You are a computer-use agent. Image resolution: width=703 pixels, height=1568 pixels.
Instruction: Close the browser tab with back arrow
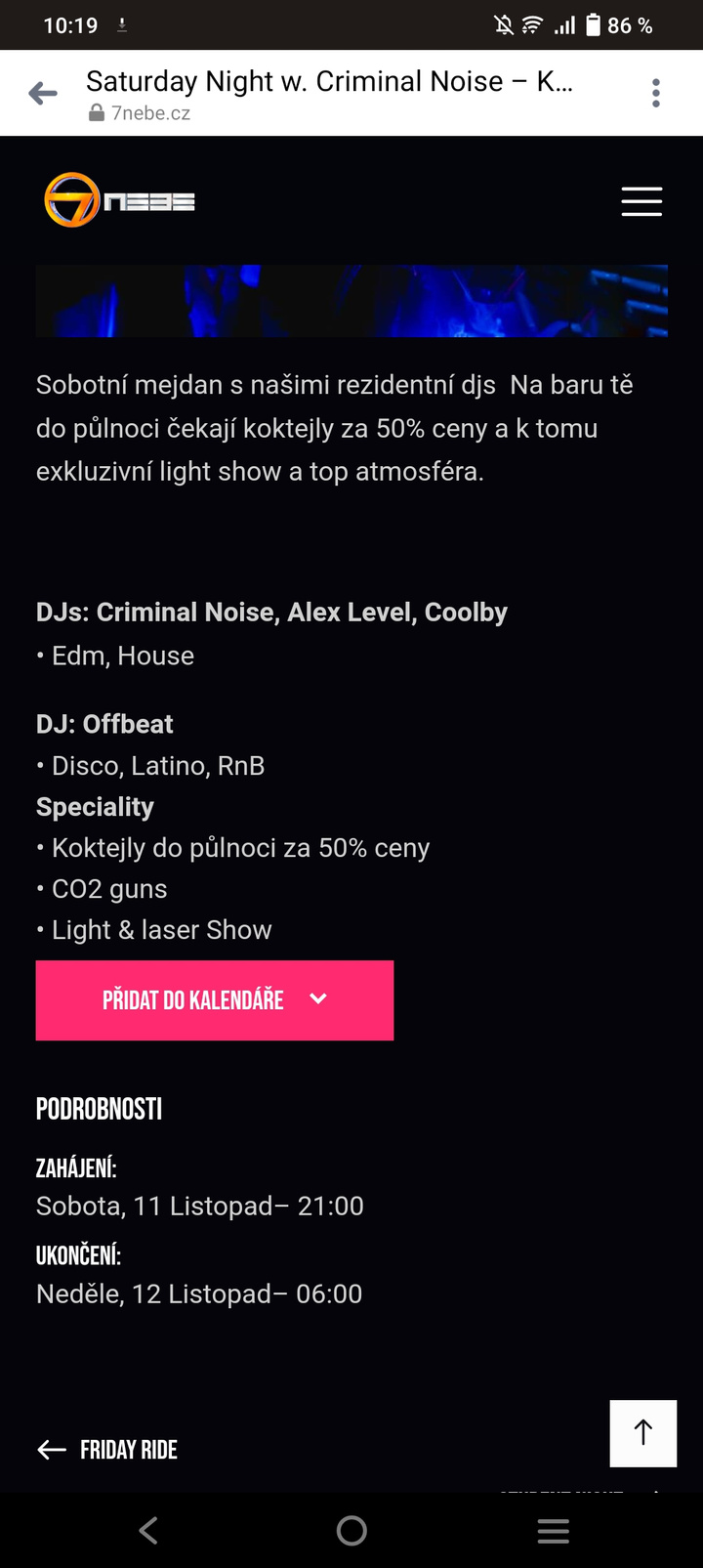43,94
